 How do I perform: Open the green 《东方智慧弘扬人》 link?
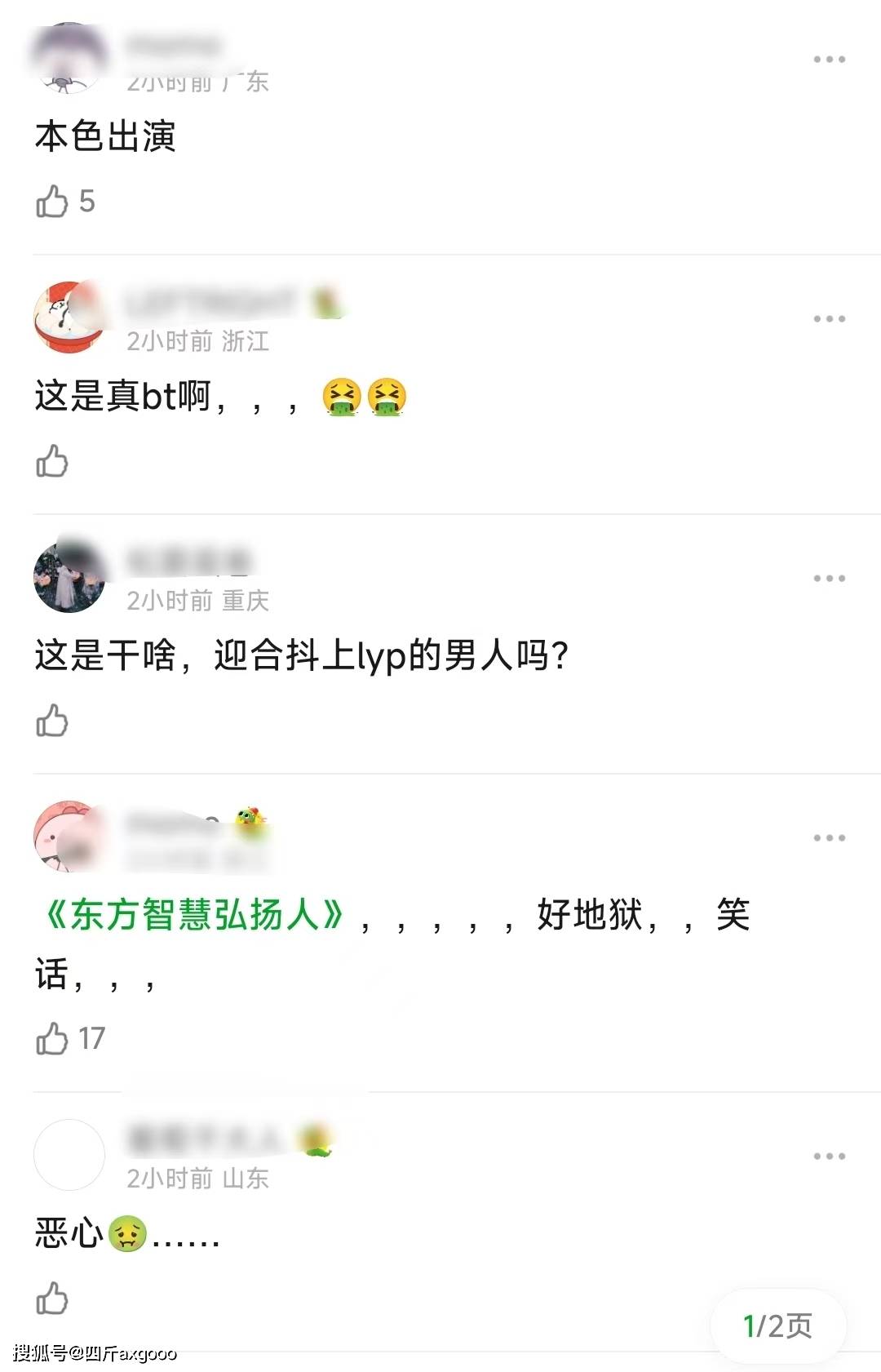[x=194, y=915]
